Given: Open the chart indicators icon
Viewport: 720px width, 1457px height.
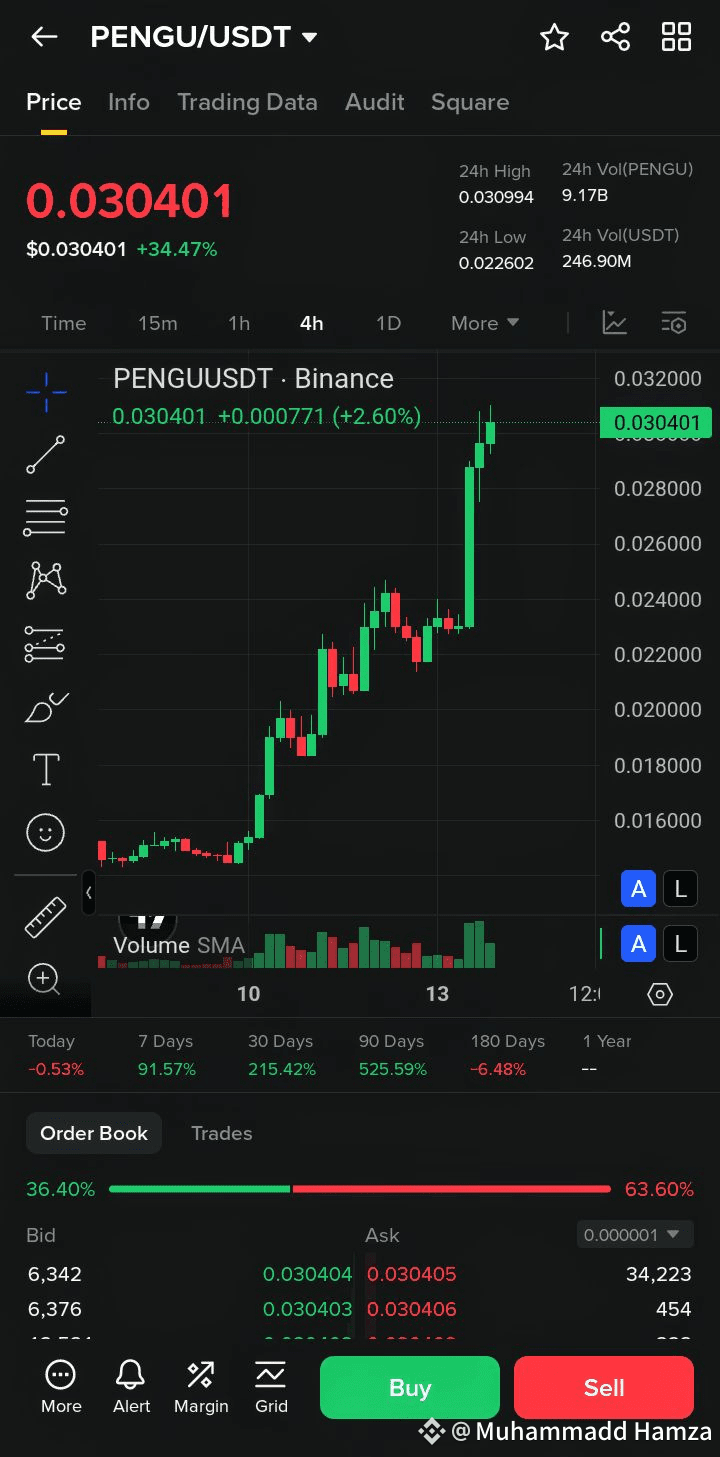Looking at the screenshot, I should click(614, 323).
